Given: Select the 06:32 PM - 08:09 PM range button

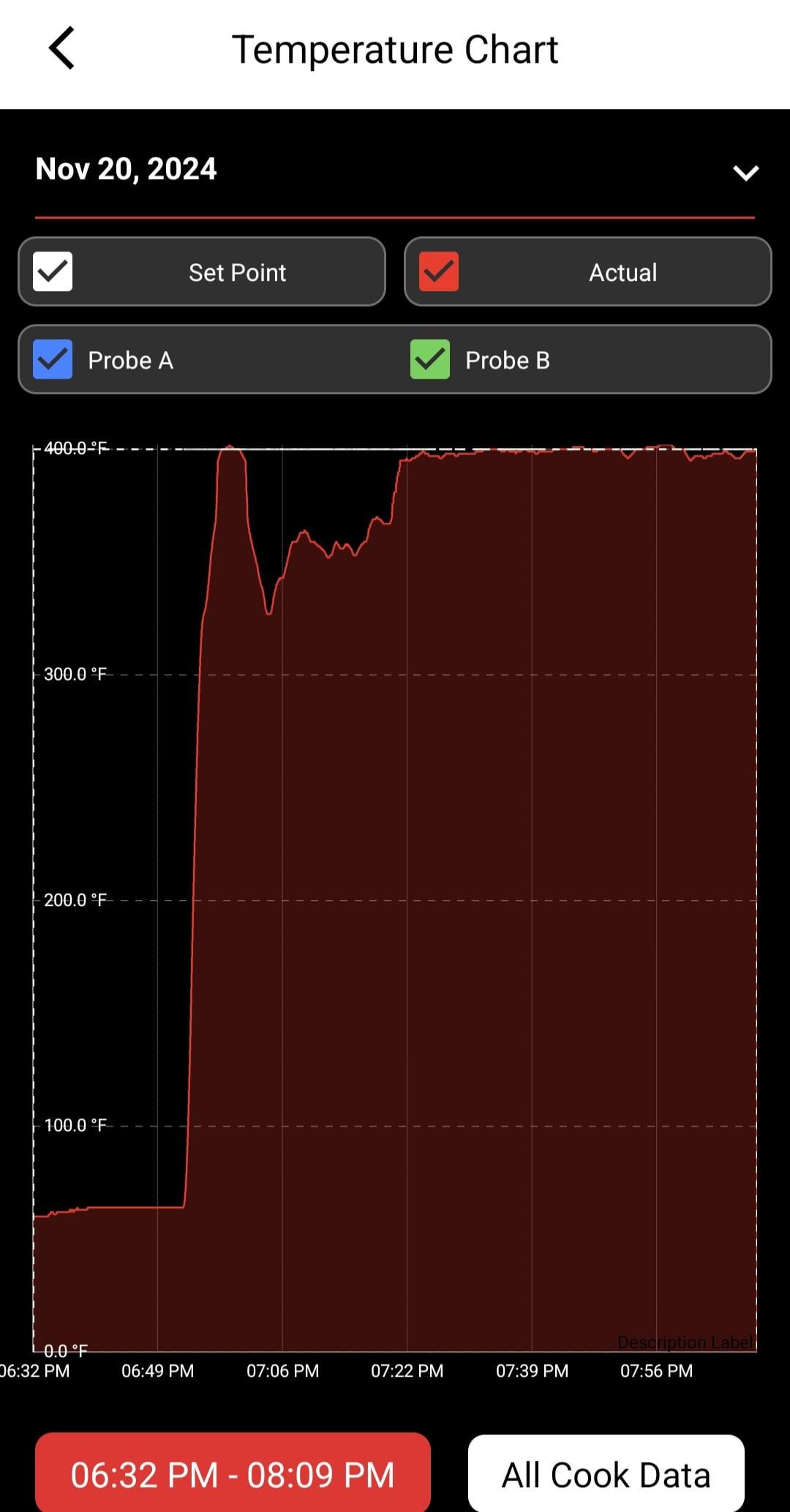Looking at the screenshot, I should coord(233,1474).
